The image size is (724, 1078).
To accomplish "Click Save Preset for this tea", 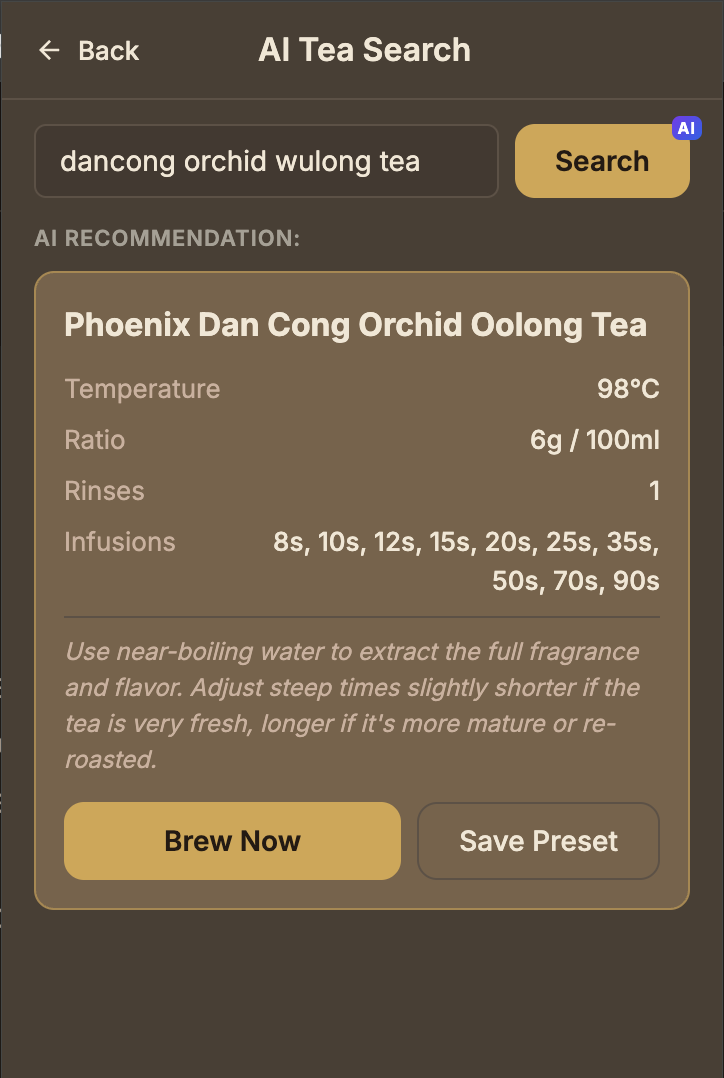I will pos(538,840).
